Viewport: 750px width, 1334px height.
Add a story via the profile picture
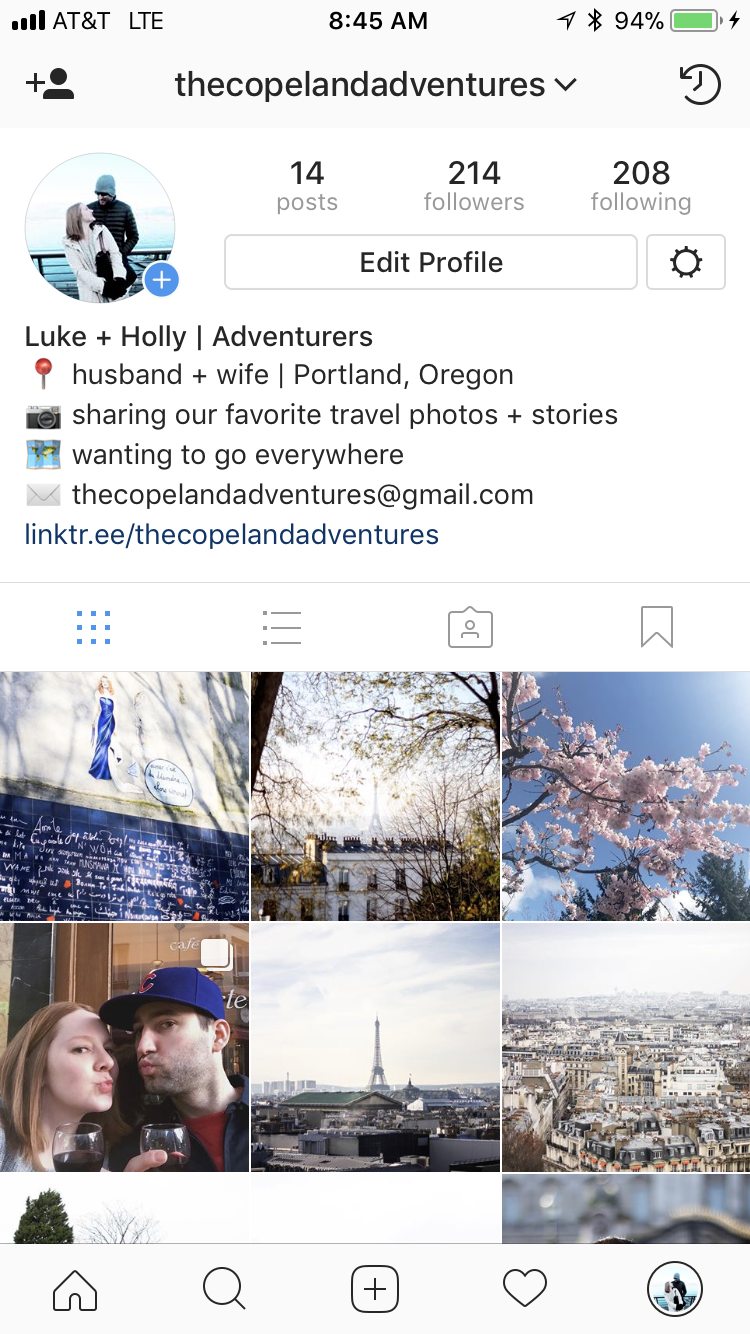coord(161,280)
